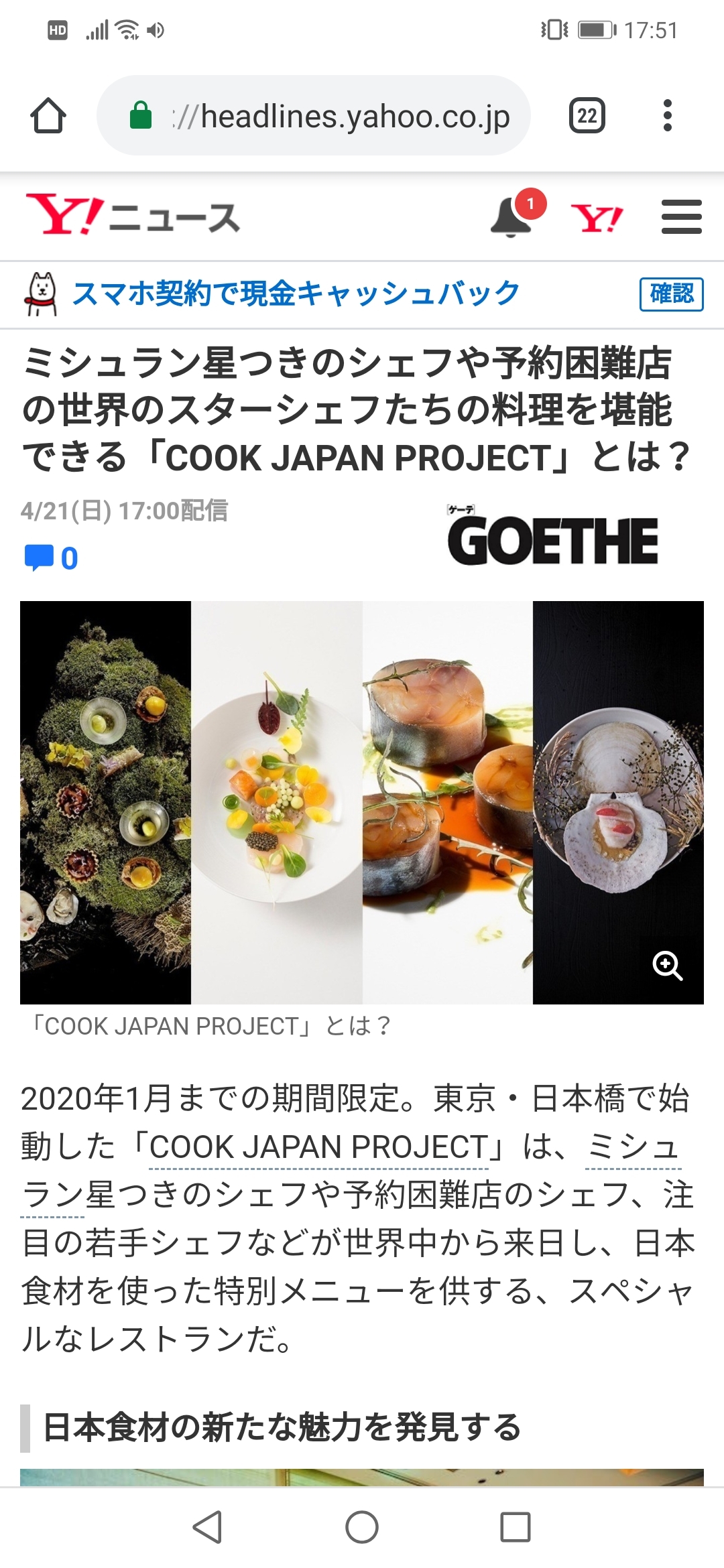
Task: Follow the ミシュラン keyword link
Action: [x=633, y=1147]
